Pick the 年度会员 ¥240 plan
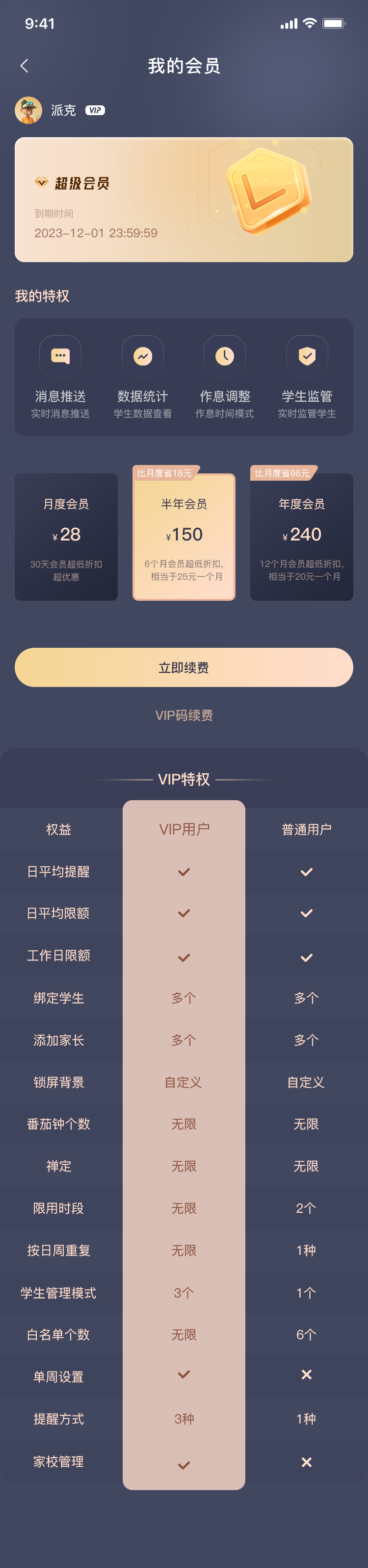Image resolution: width=368 pixels, height=1568 pixels. 302,537
